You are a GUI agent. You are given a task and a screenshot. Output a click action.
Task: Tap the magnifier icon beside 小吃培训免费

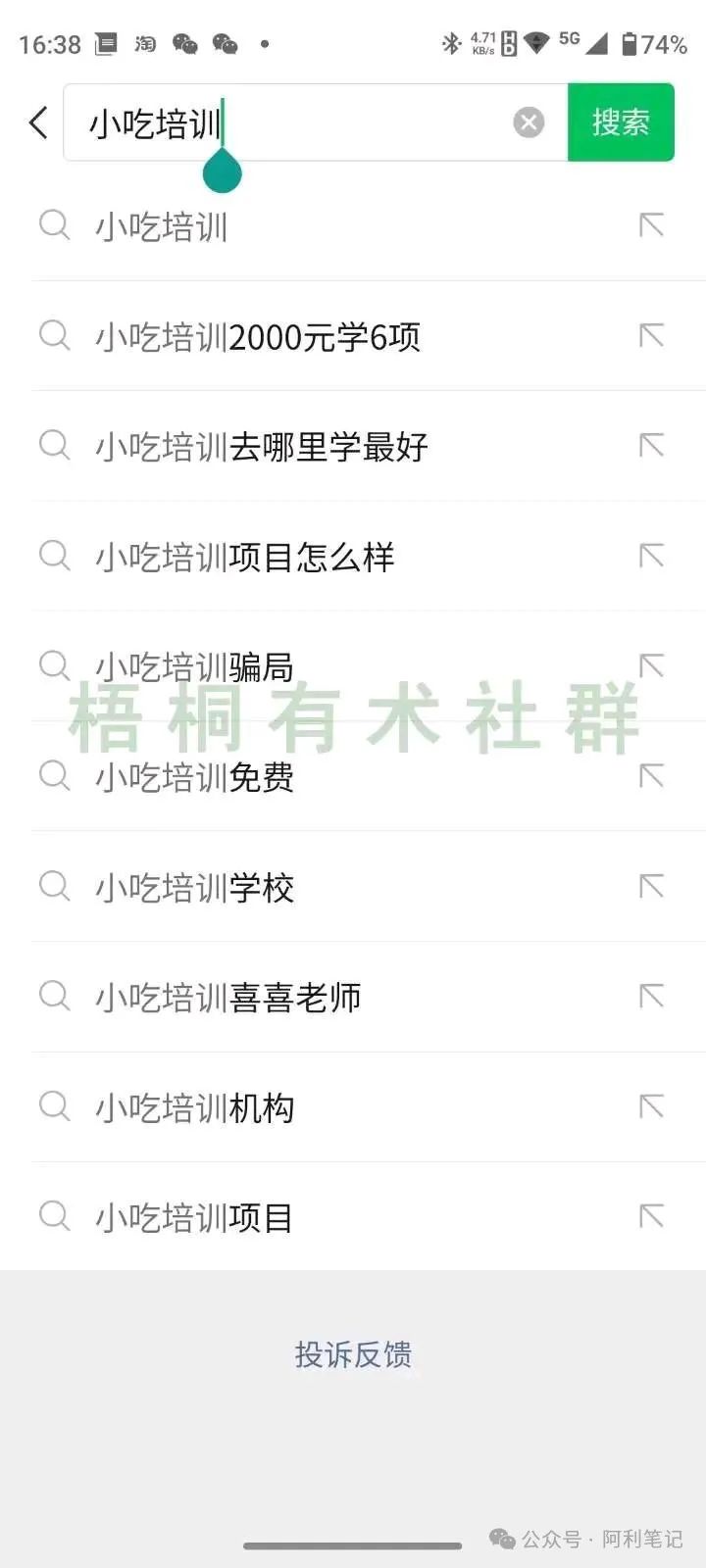54,776
